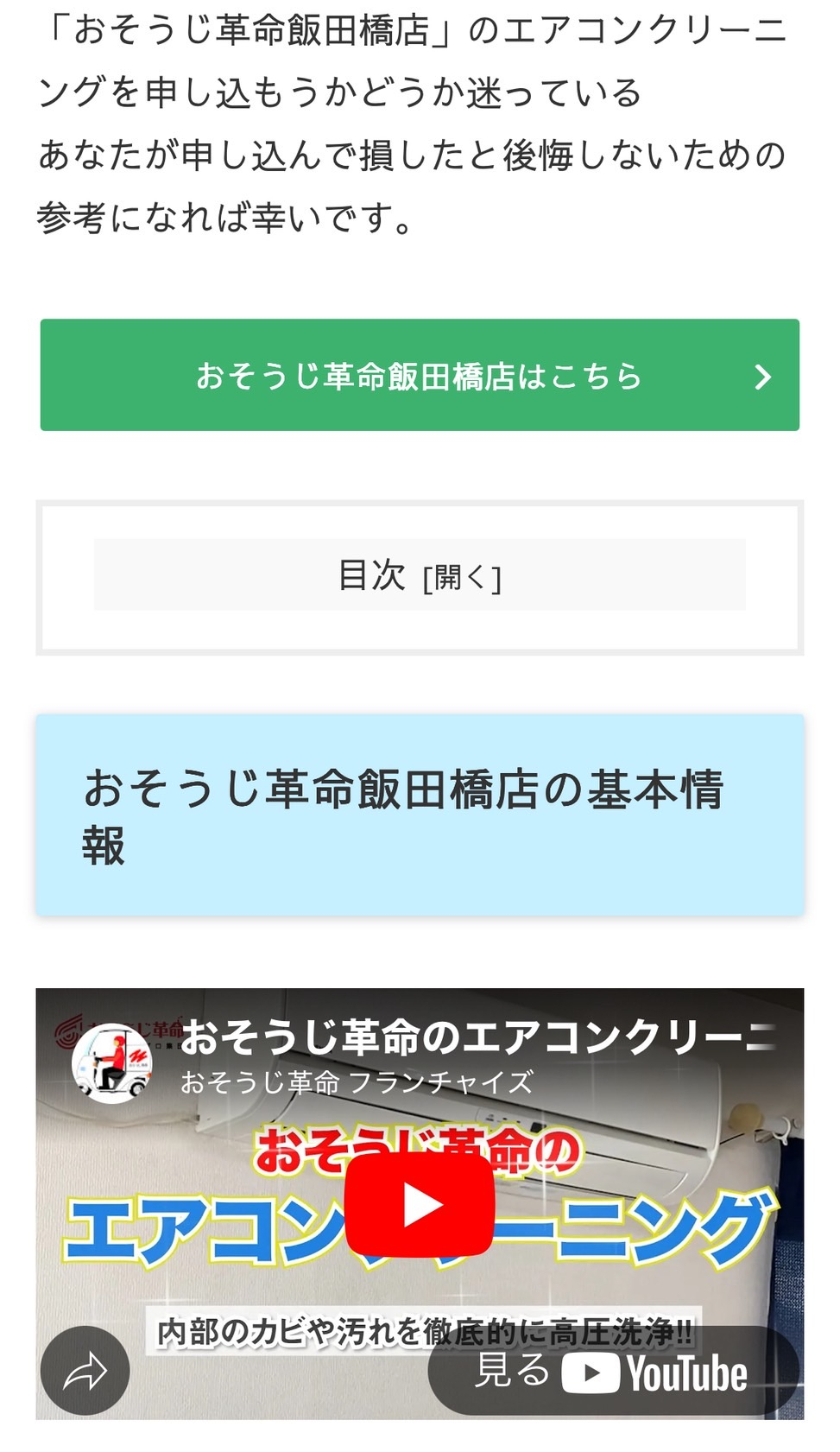Open the video title link
This screenshot has height=1452, width=840.
tap(477, 1037)
